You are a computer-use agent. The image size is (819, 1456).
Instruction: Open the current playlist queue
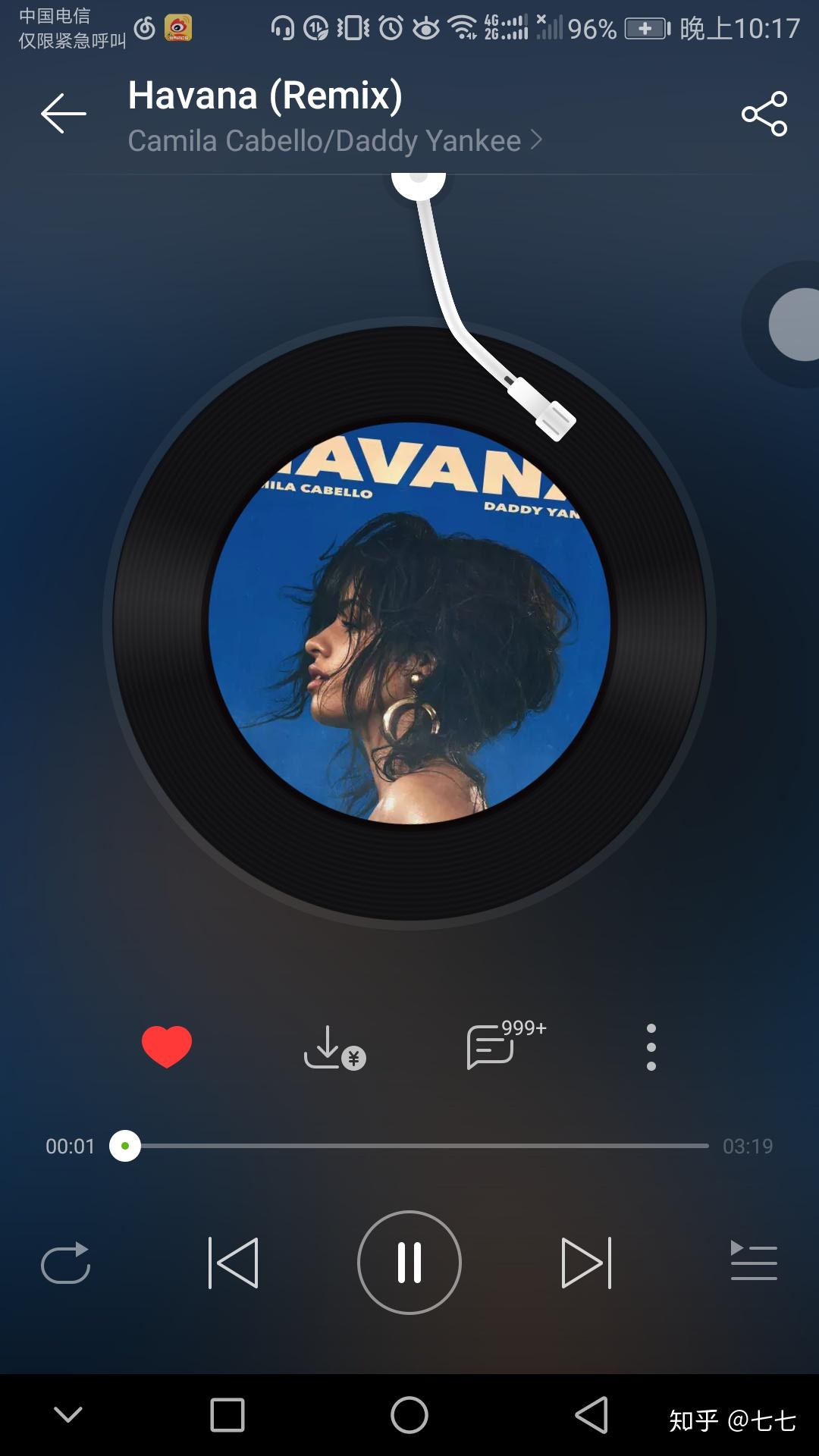tap(753, 1261)
